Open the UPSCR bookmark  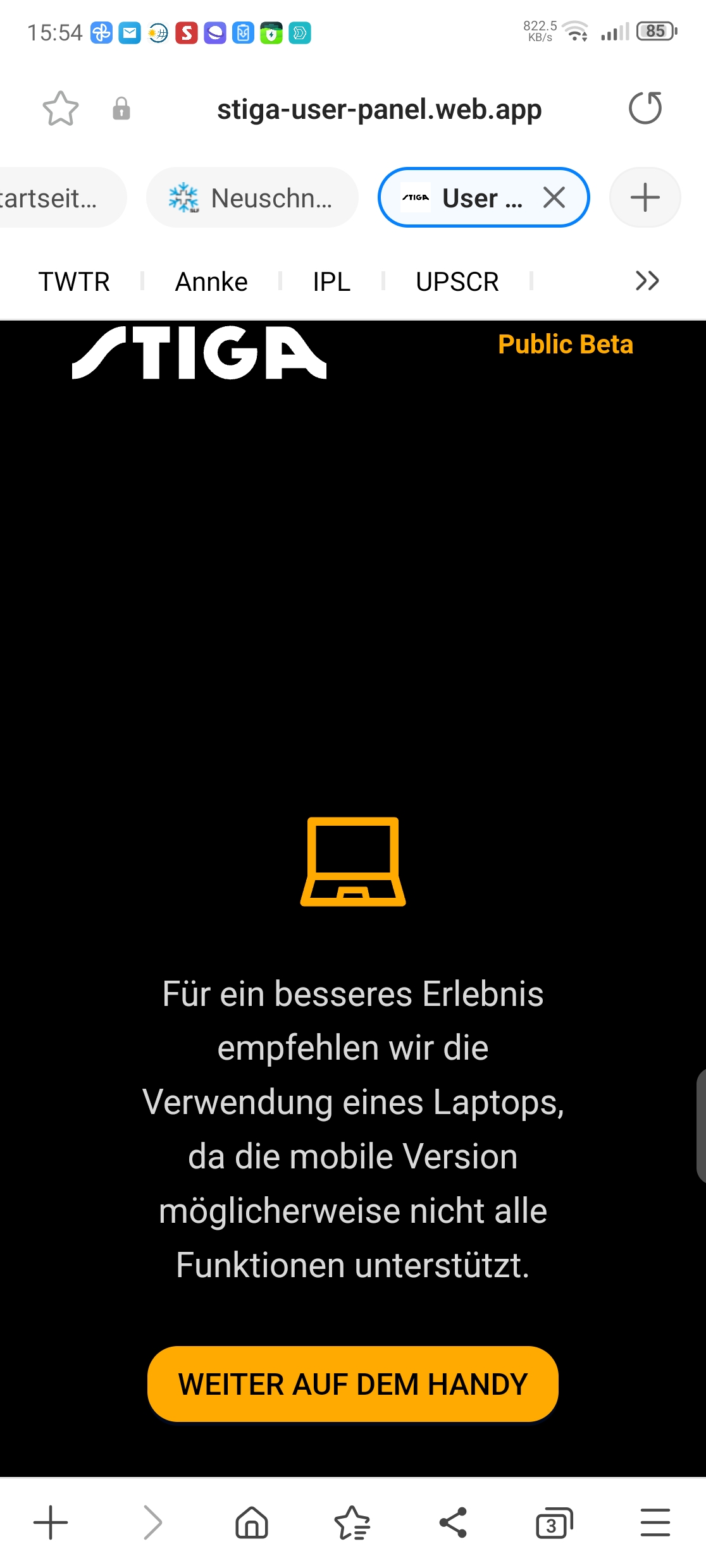pyautogui.click(x=457, y=281)
